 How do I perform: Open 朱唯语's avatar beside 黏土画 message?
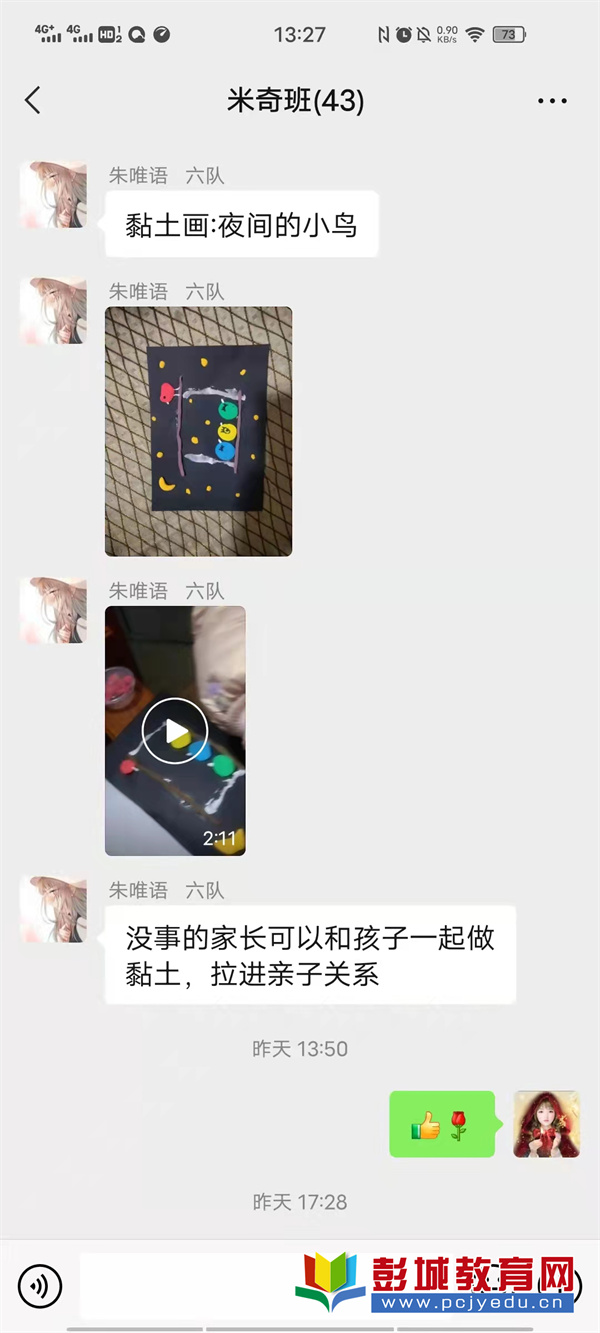pyautogui.click(x=54, y=194)
